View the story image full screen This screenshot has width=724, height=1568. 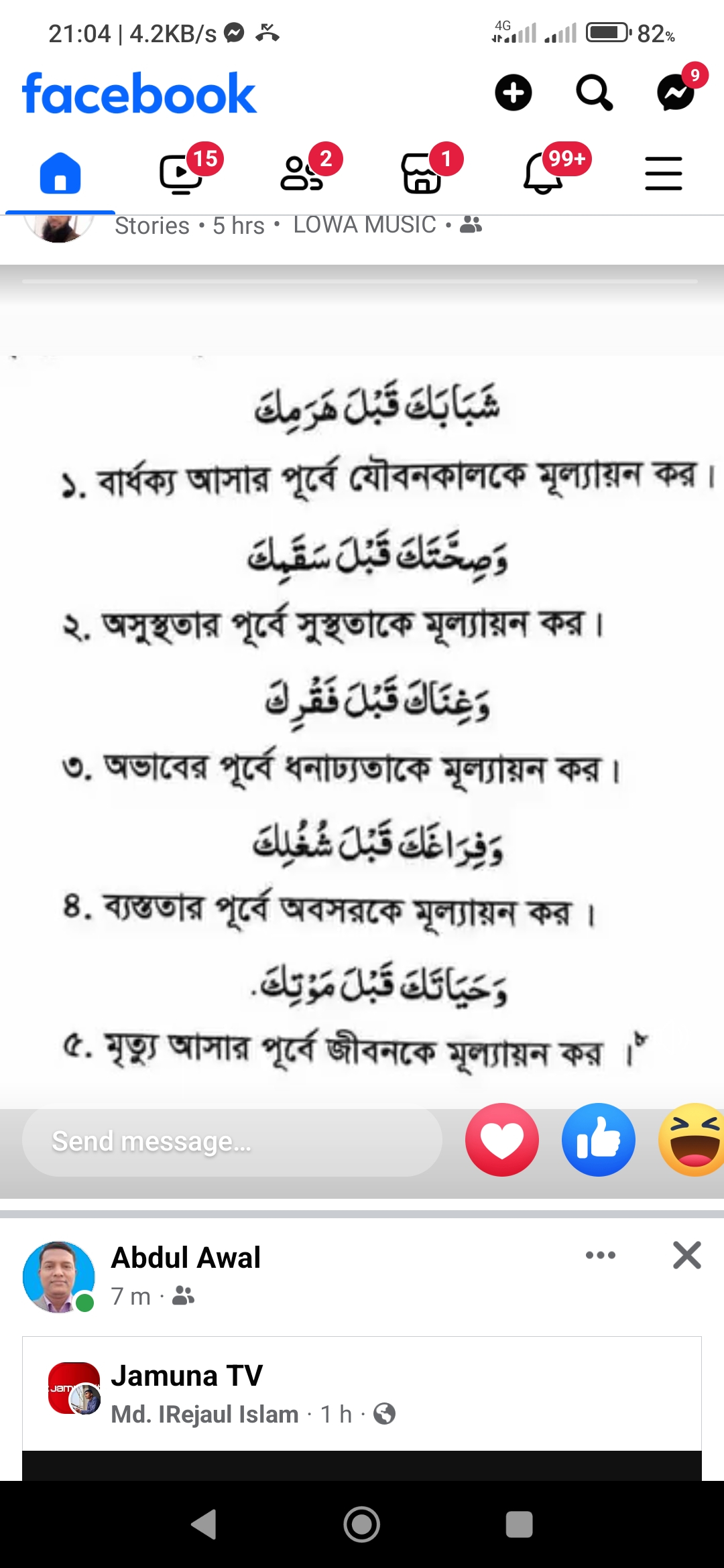click(x=362, y=724)
